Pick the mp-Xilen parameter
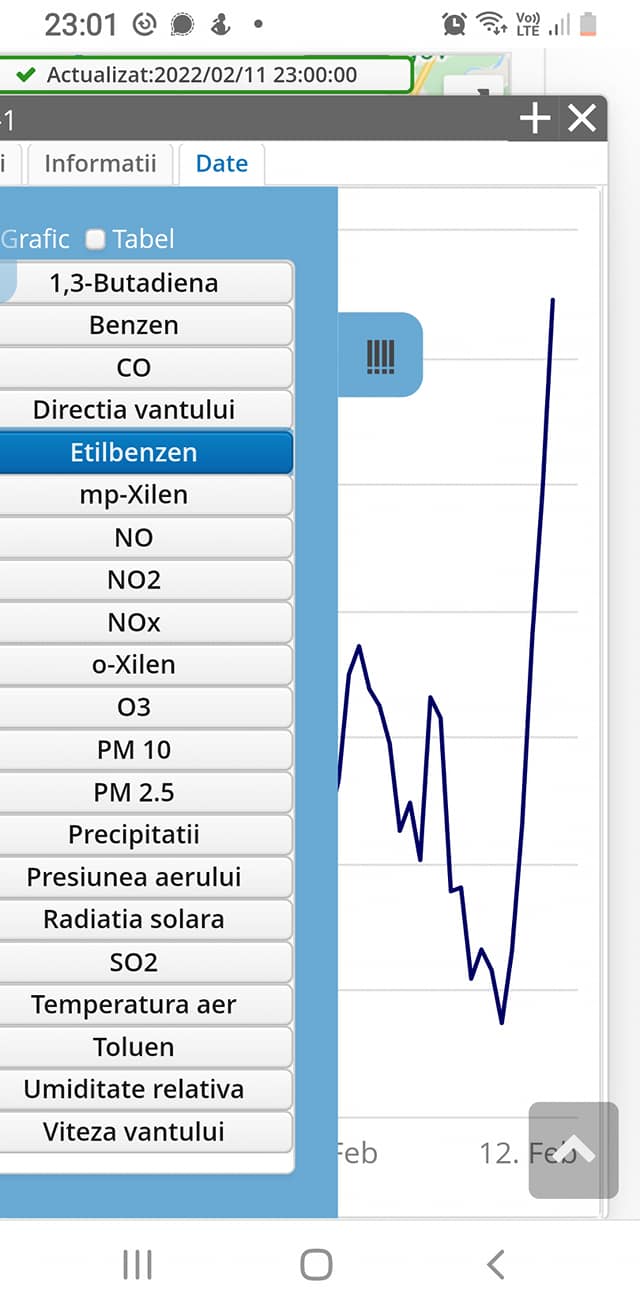Screen dimensions: 640x1315 pyautogui.click(x=134, y=495)
